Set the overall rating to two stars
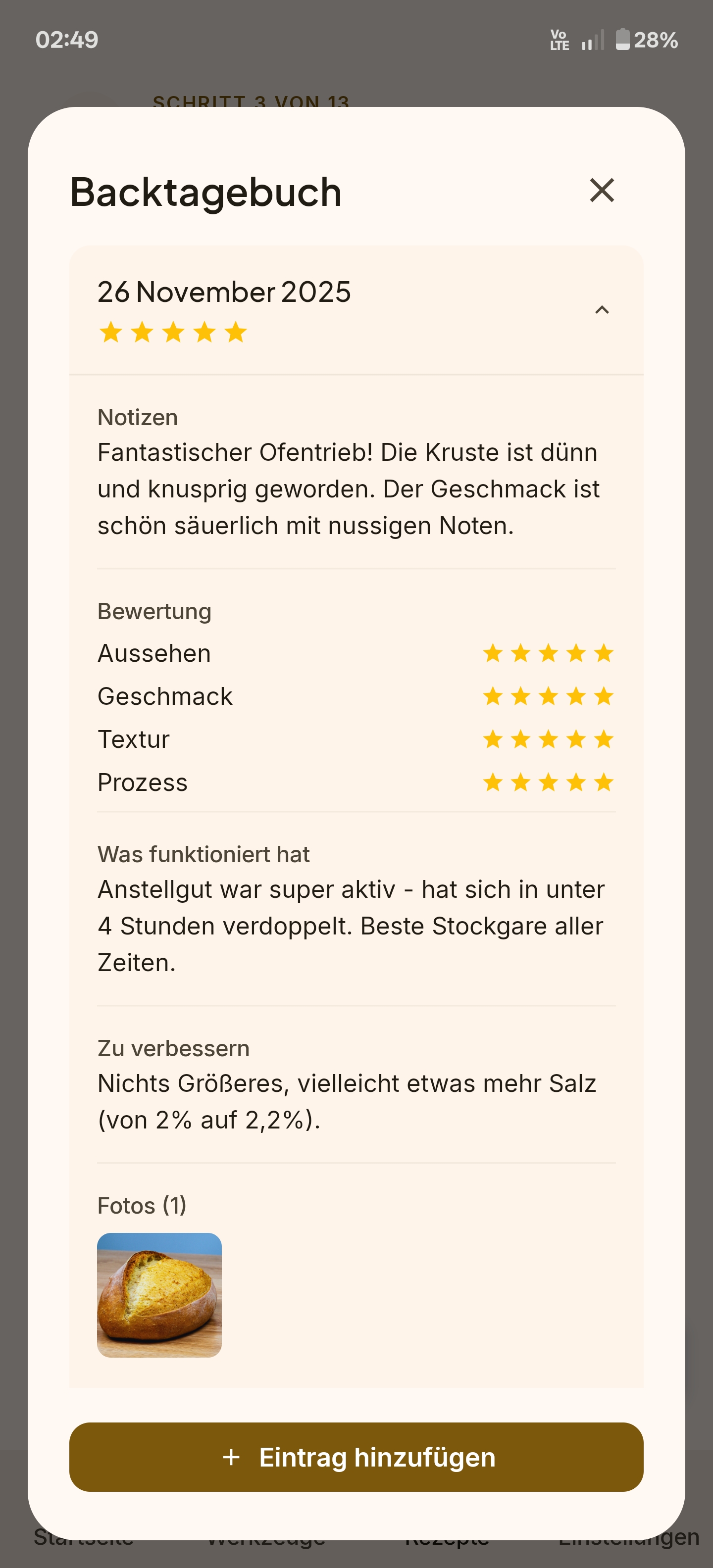Viewport: 713px width, 1568px height. coord(143,332)
